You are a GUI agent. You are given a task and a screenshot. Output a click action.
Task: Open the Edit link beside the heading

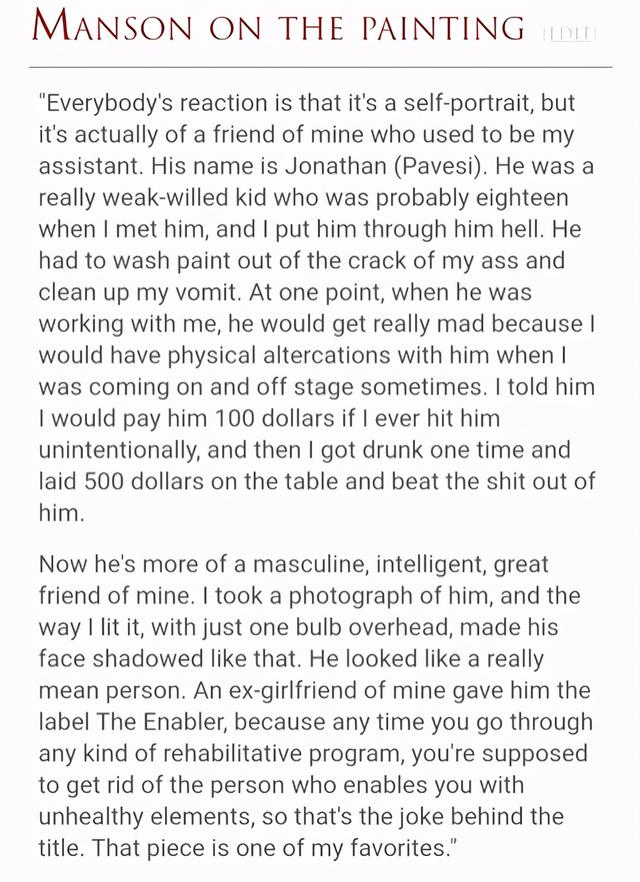[x=568, y=34]
